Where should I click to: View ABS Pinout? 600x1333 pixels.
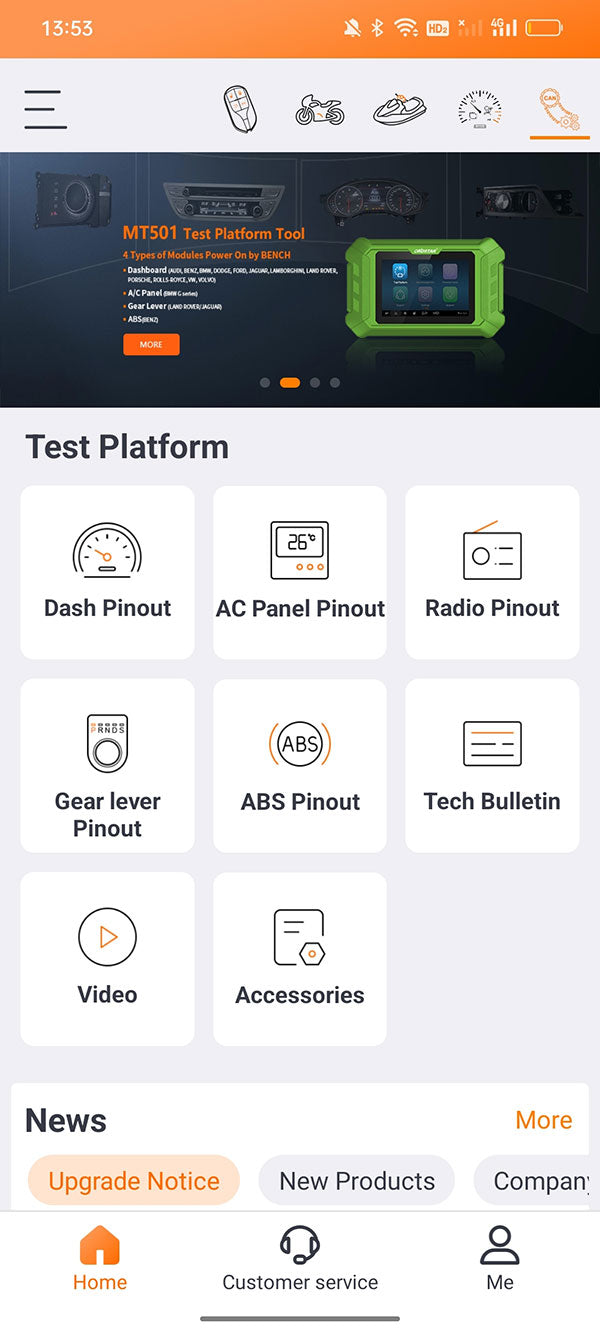[x=300, y=765]
